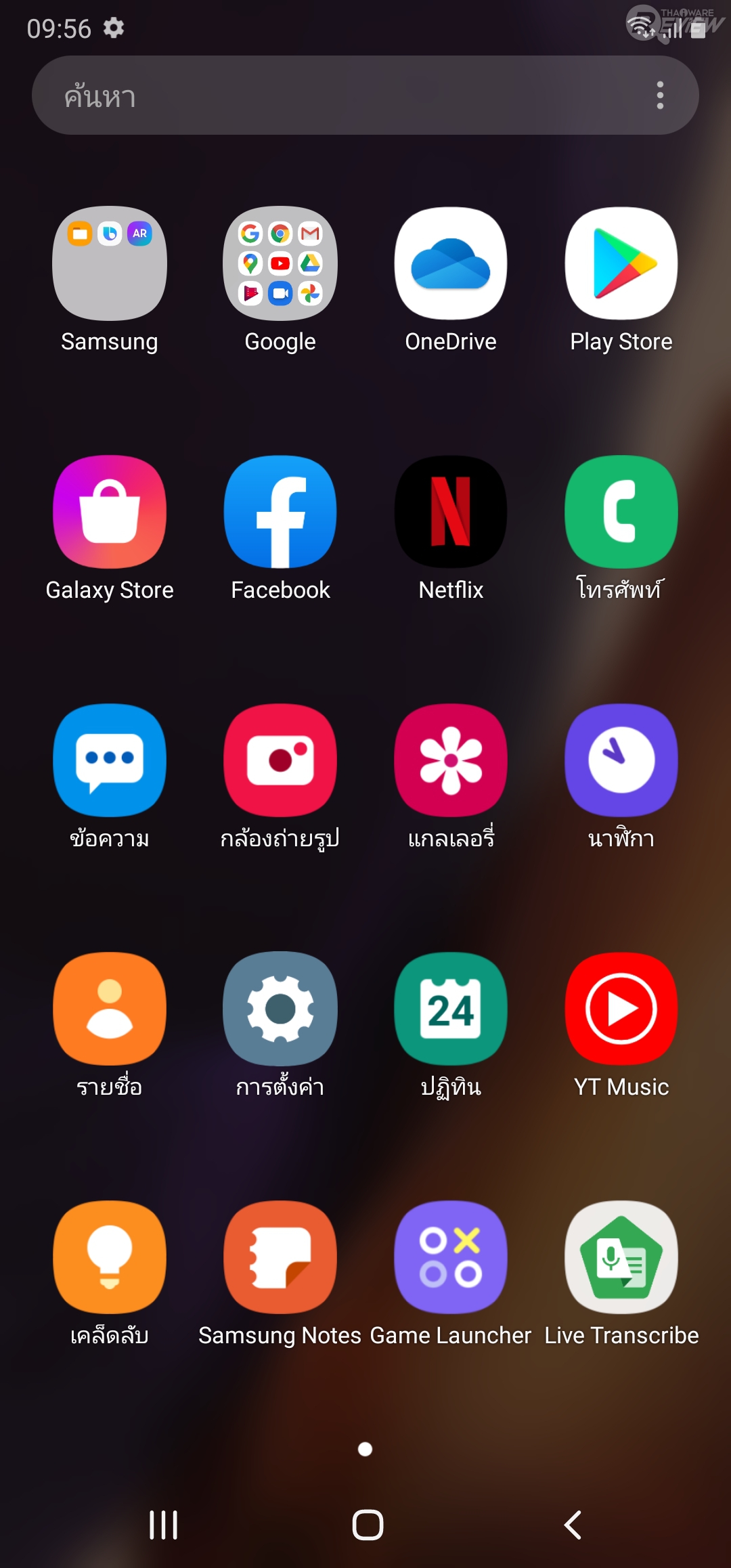The height and width of the screenshot is (1568, 731).
Task: Open the Samsung apps folder
Action: (110, 263)
